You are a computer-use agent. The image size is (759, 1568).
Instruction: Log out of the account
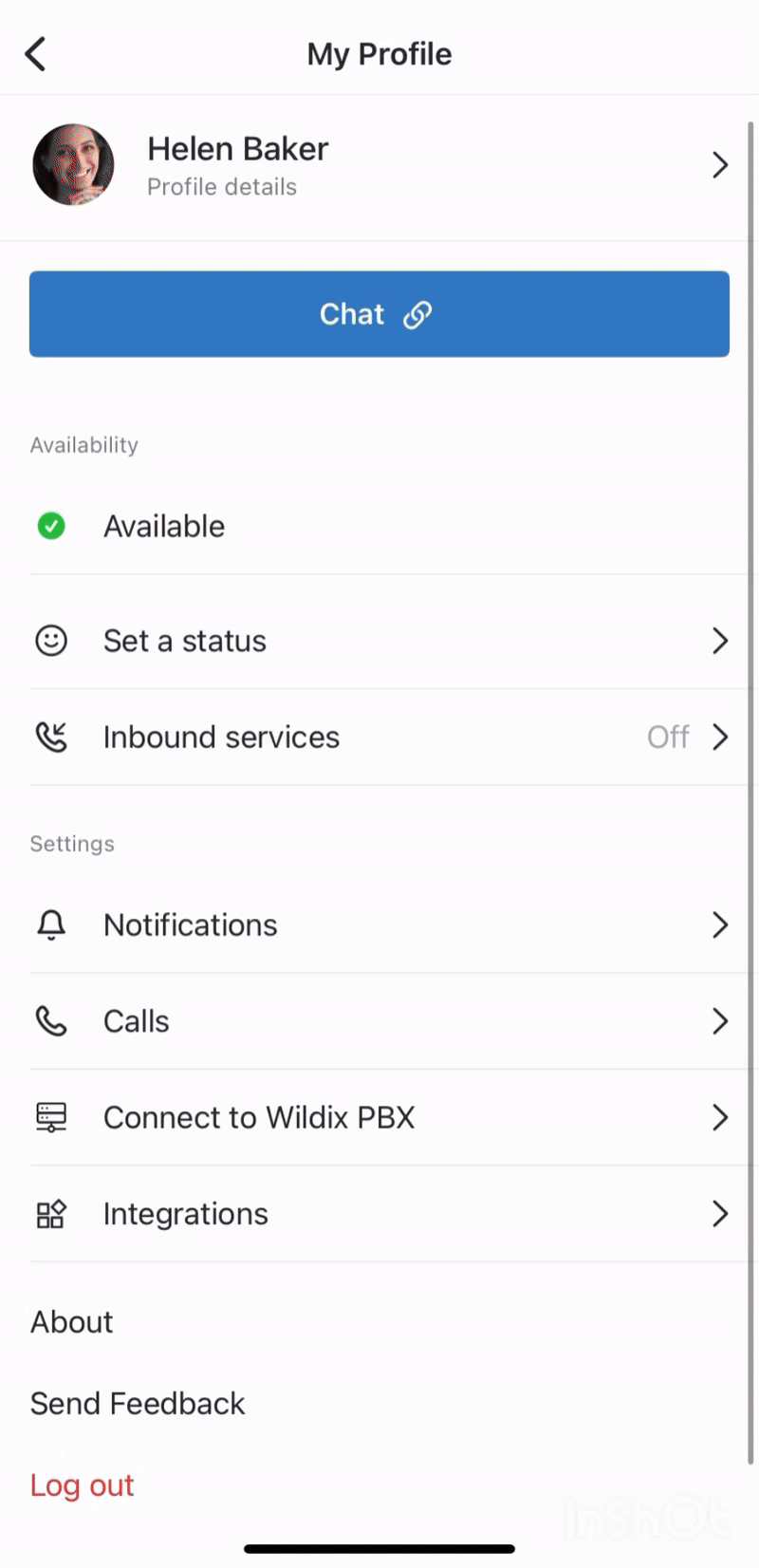click(x=83, y=1484)
